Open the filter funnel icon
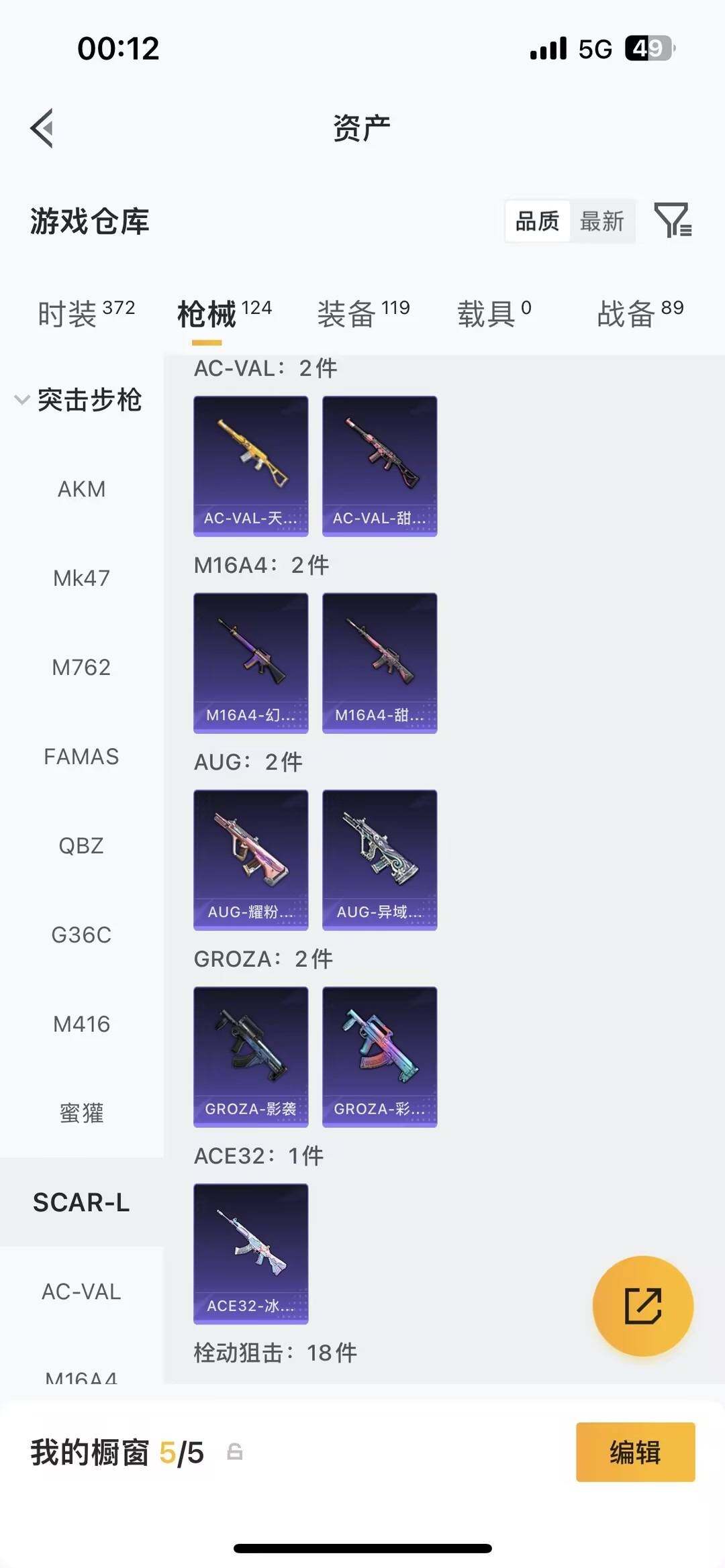This screenshot has width=725, height=1568. pyautogui.click(x=673, y=220)
